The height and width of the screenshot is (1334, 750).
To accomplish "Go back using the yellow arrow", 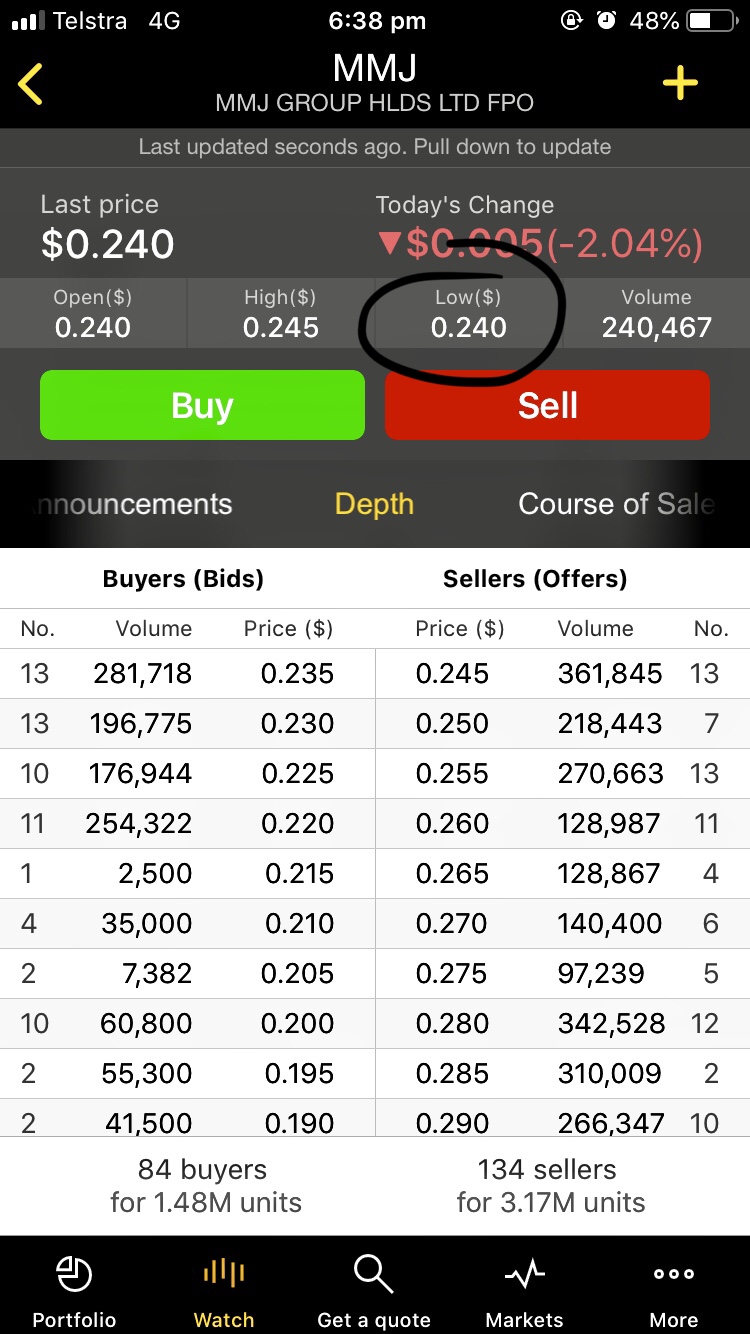I will (31, 84).
